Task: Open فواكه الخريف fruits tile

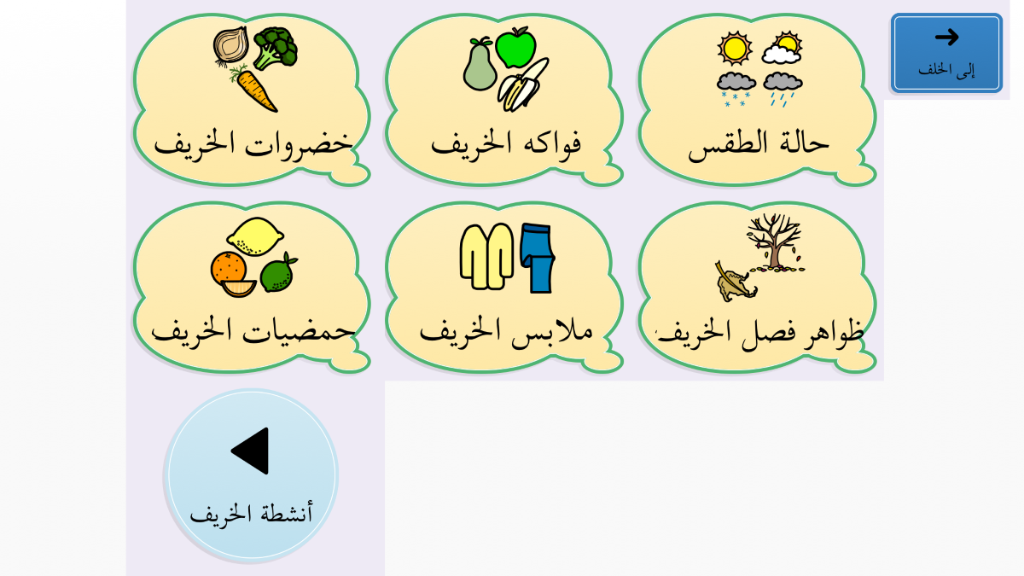Action: tap(505, 100)
